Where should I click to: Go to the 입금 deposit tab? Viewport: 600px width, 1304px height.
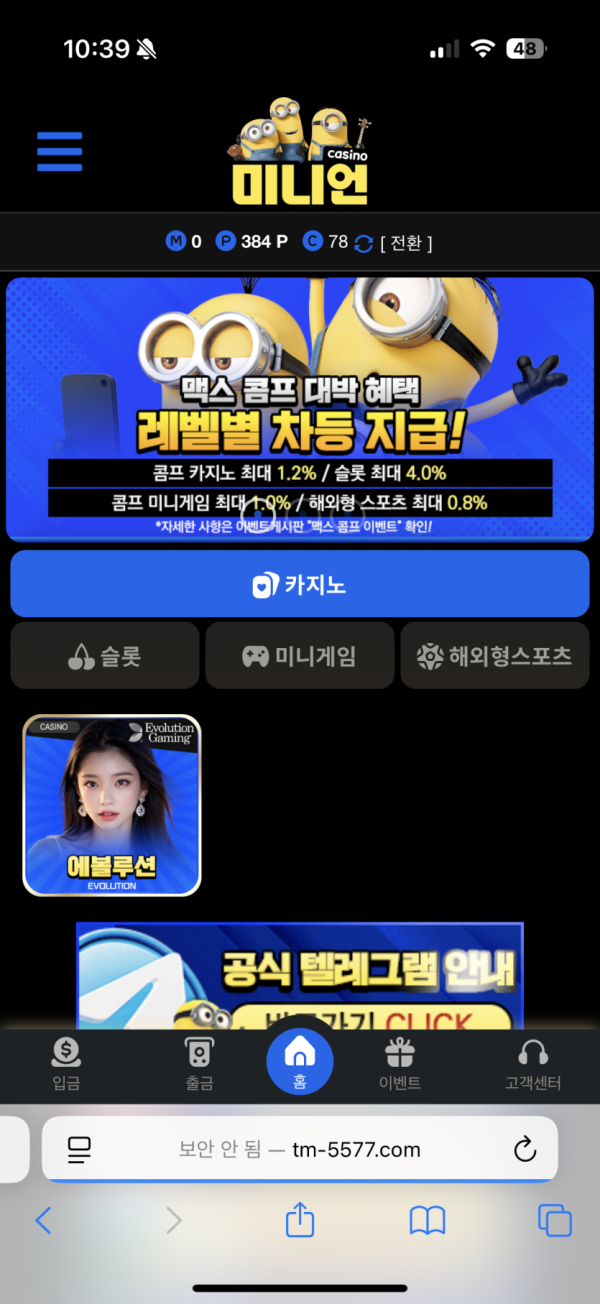click(66, 1064)
